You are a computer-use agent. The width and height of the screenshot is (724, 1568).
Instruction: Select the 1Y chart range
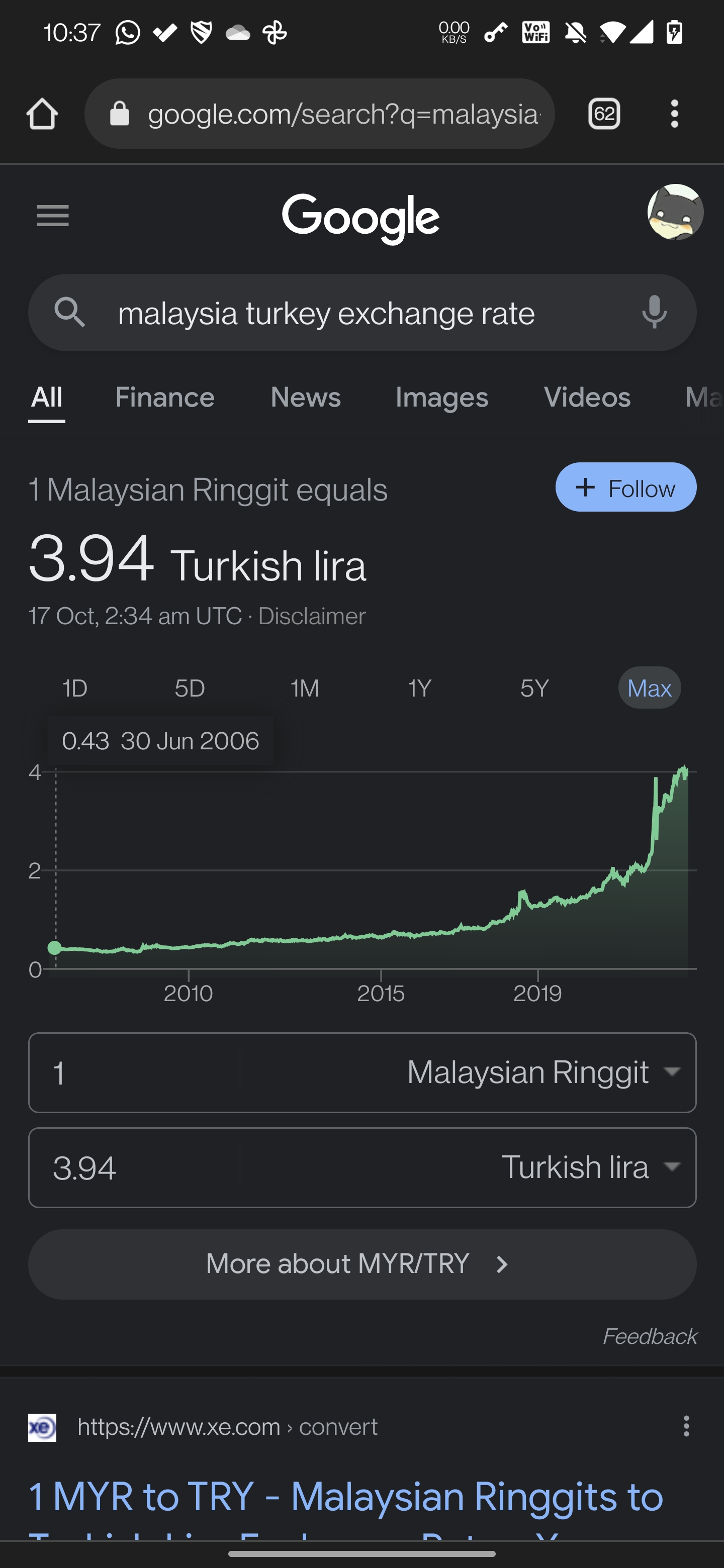pyautogui.click(x=419, y=688)
